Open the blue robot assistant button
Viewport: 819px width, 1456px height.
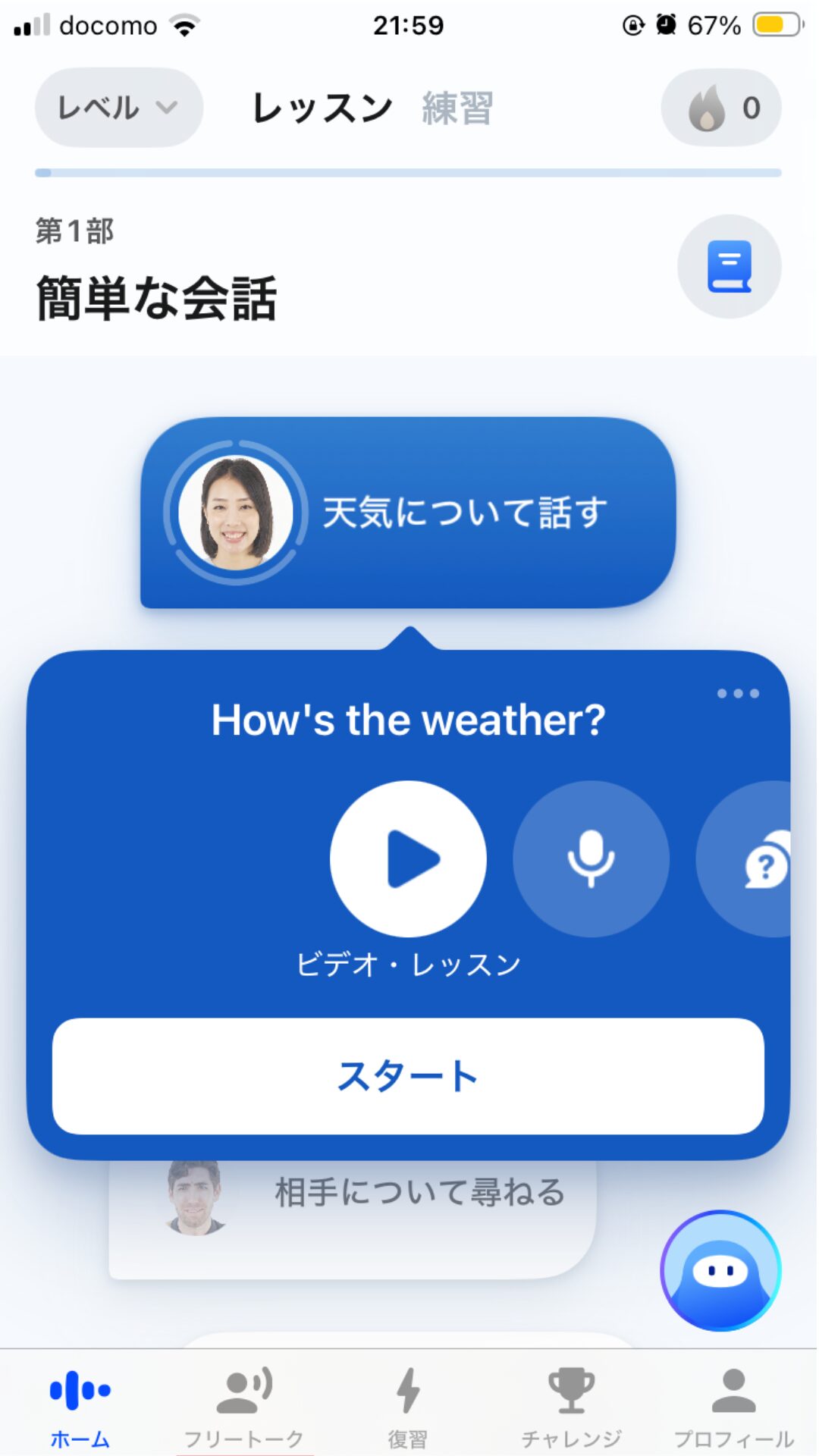(x=720, y=1270)
